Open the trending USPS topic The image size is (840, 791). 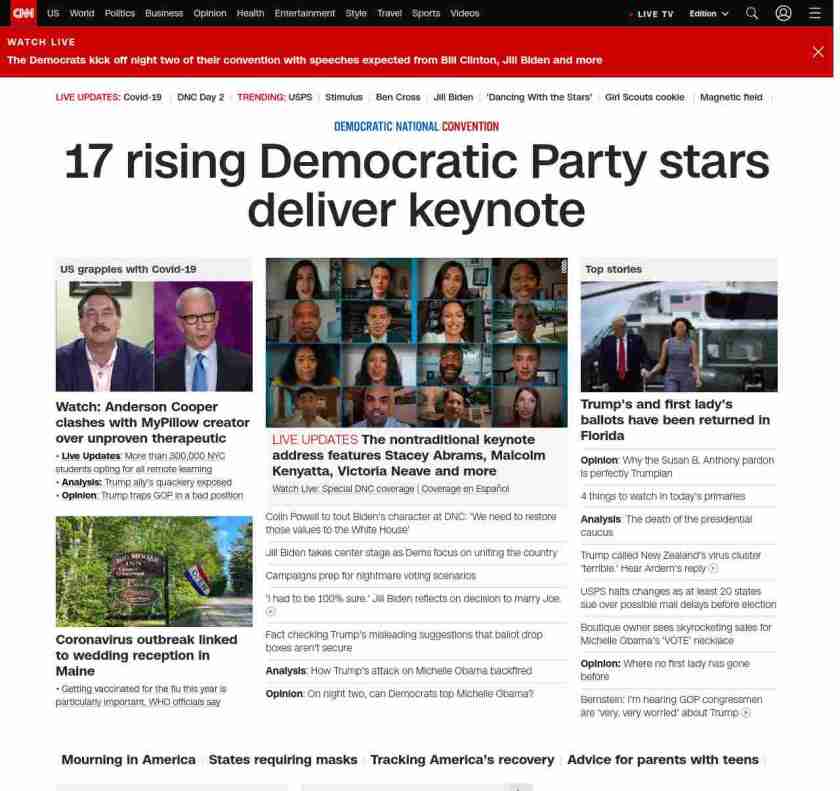click(300, 97)
